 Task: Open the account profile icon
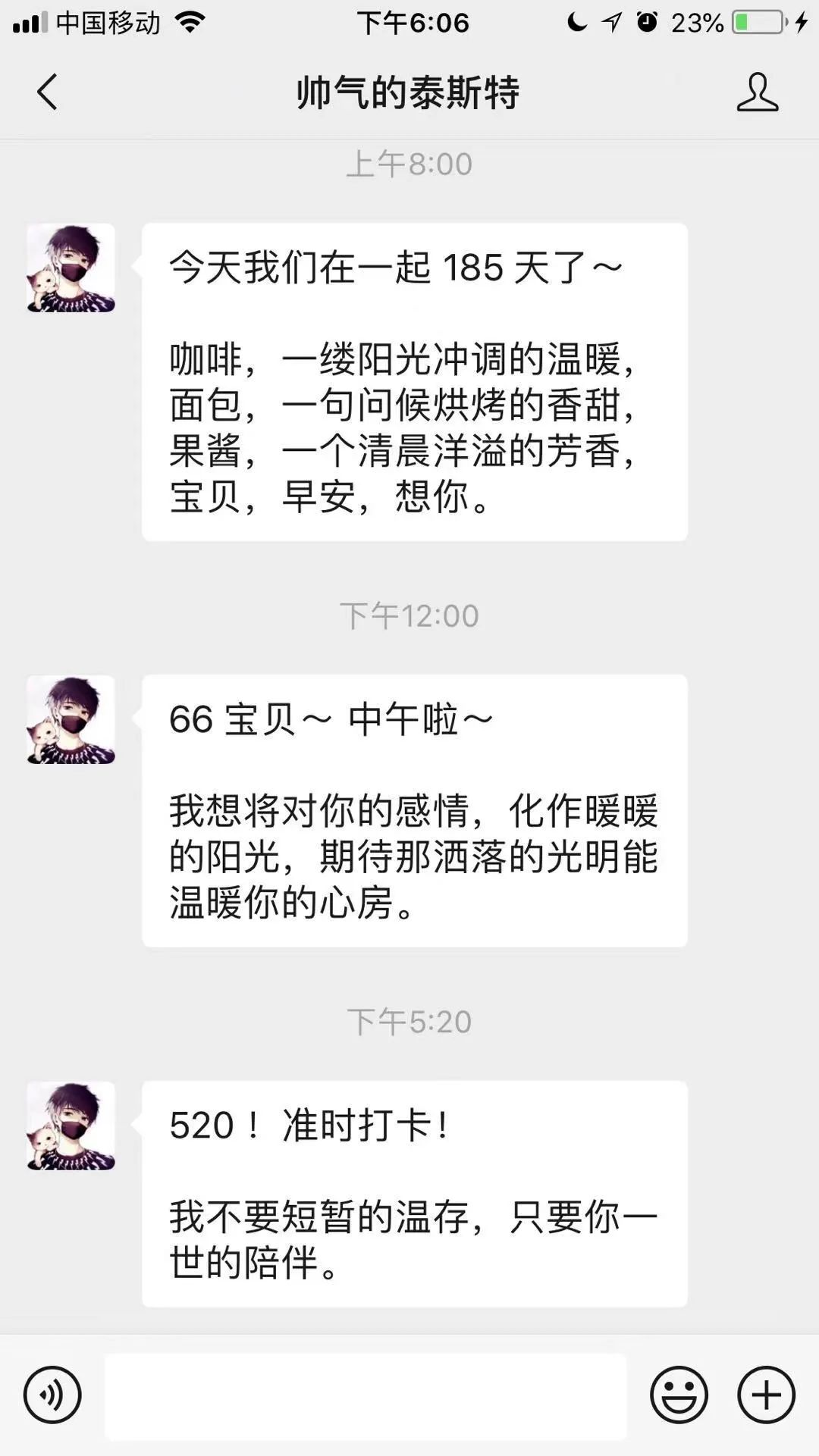[757, 92]
